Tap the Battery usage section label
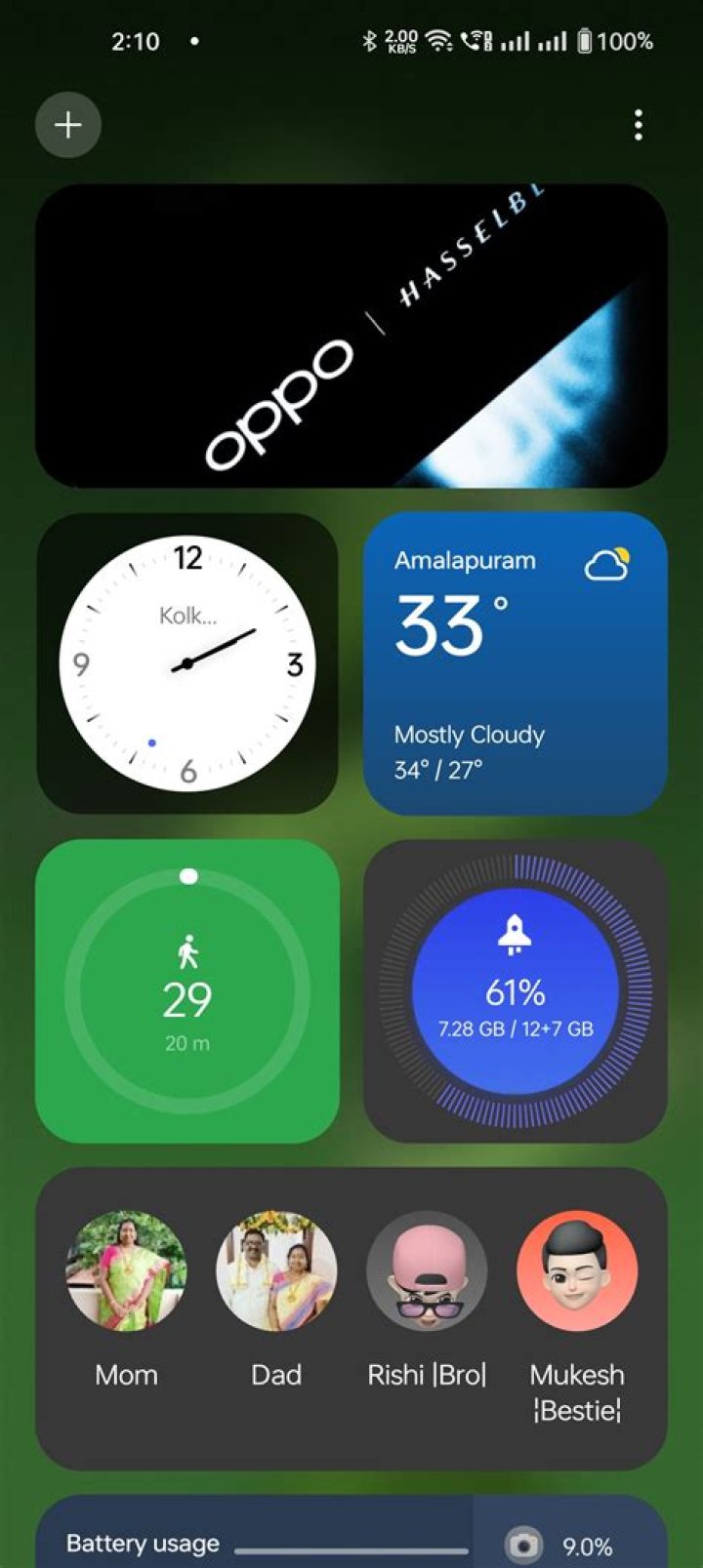The width and height of the screenshot is (703, 1568). 143,1543
